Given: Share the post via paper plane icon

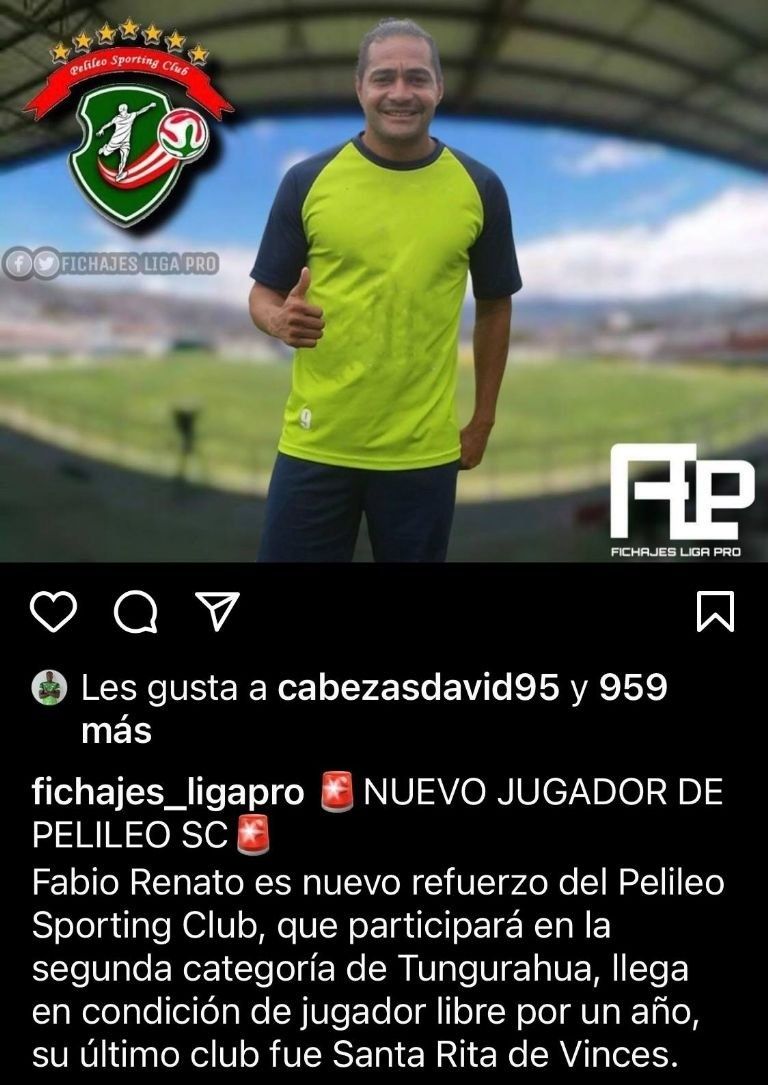Looking at the screenshot, I should [216, 611].
